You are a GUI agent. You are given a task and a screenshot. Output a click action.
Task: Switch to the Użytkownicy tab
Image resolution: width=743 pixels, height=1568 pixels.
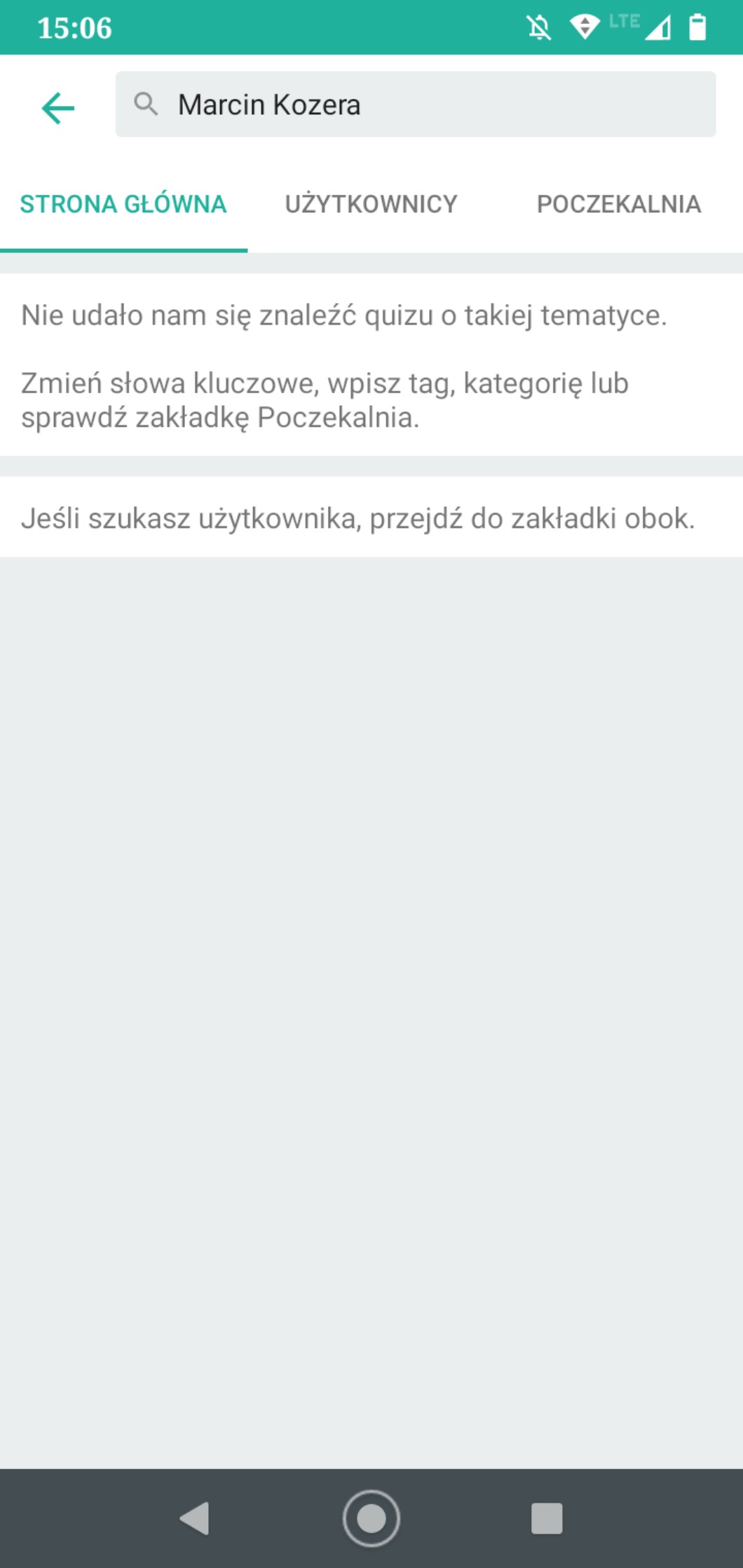point(371,205)
